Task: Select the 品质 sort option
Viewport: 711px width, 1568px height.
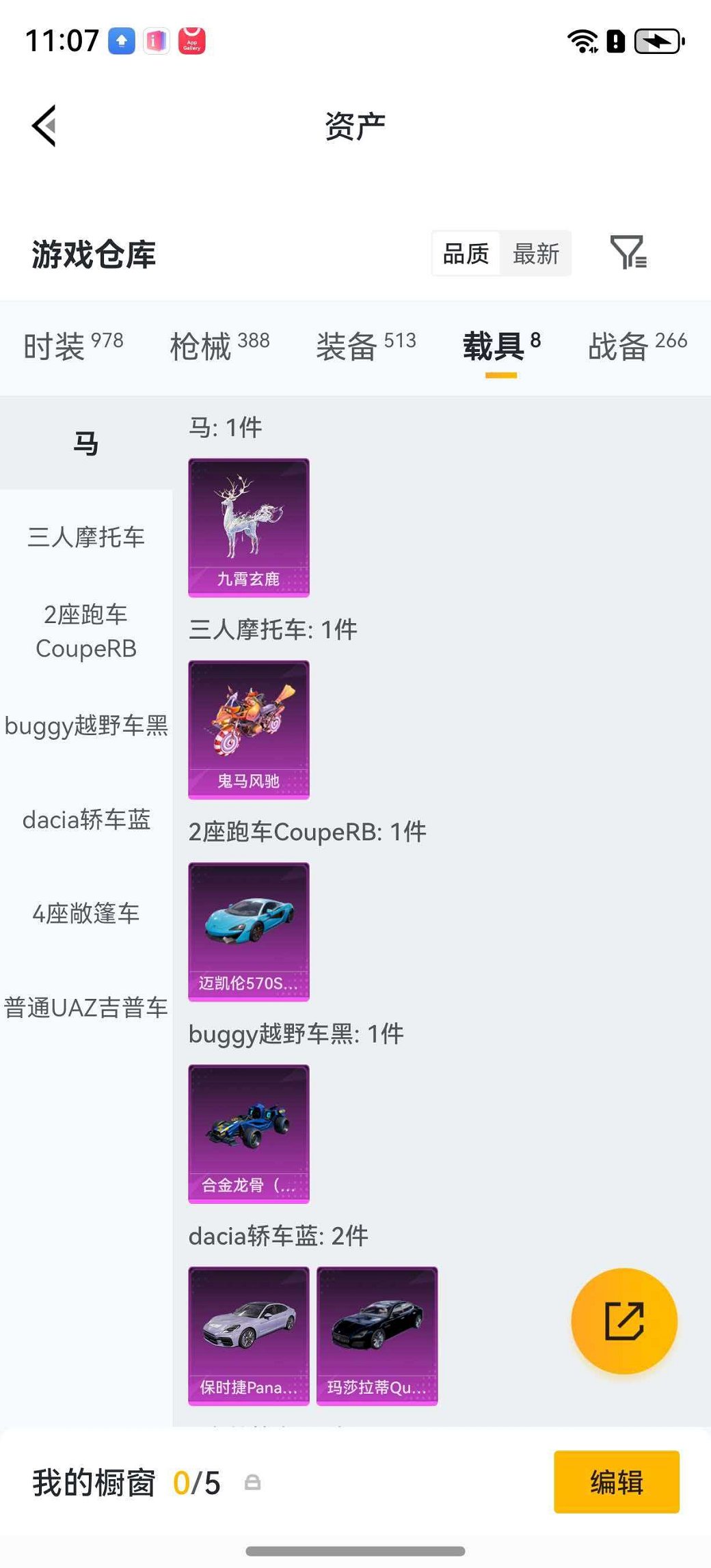Action: click(x=466, y=253)
